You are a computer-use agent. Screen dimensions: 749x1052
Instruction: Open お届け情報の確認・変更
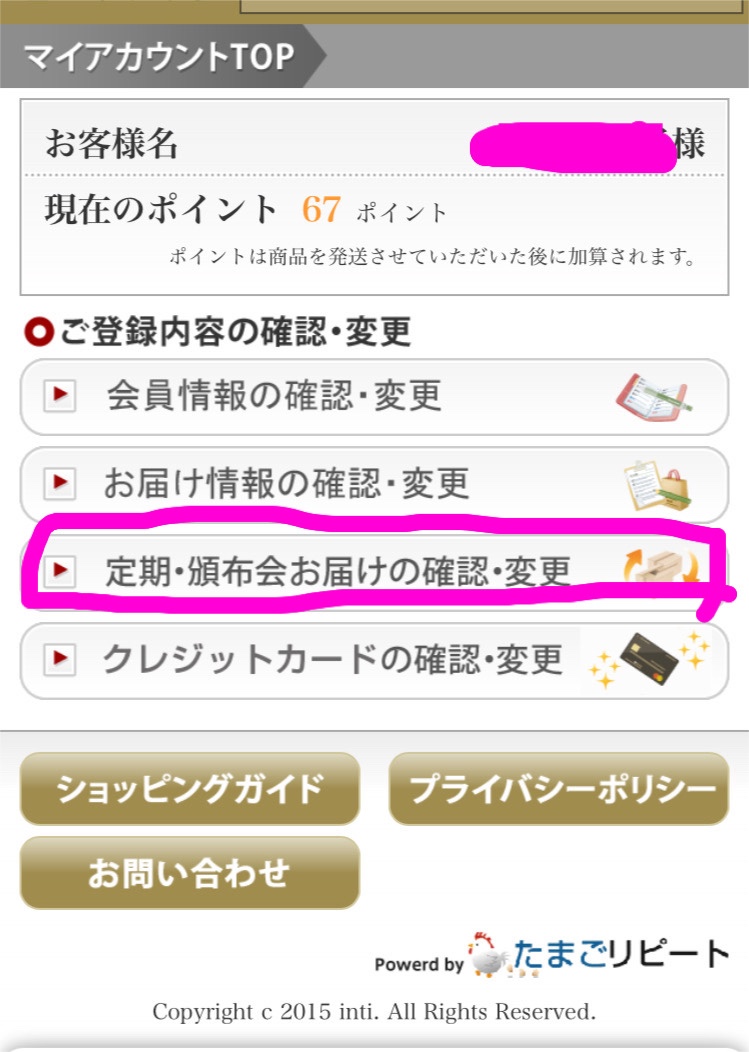tap(373, 484)
